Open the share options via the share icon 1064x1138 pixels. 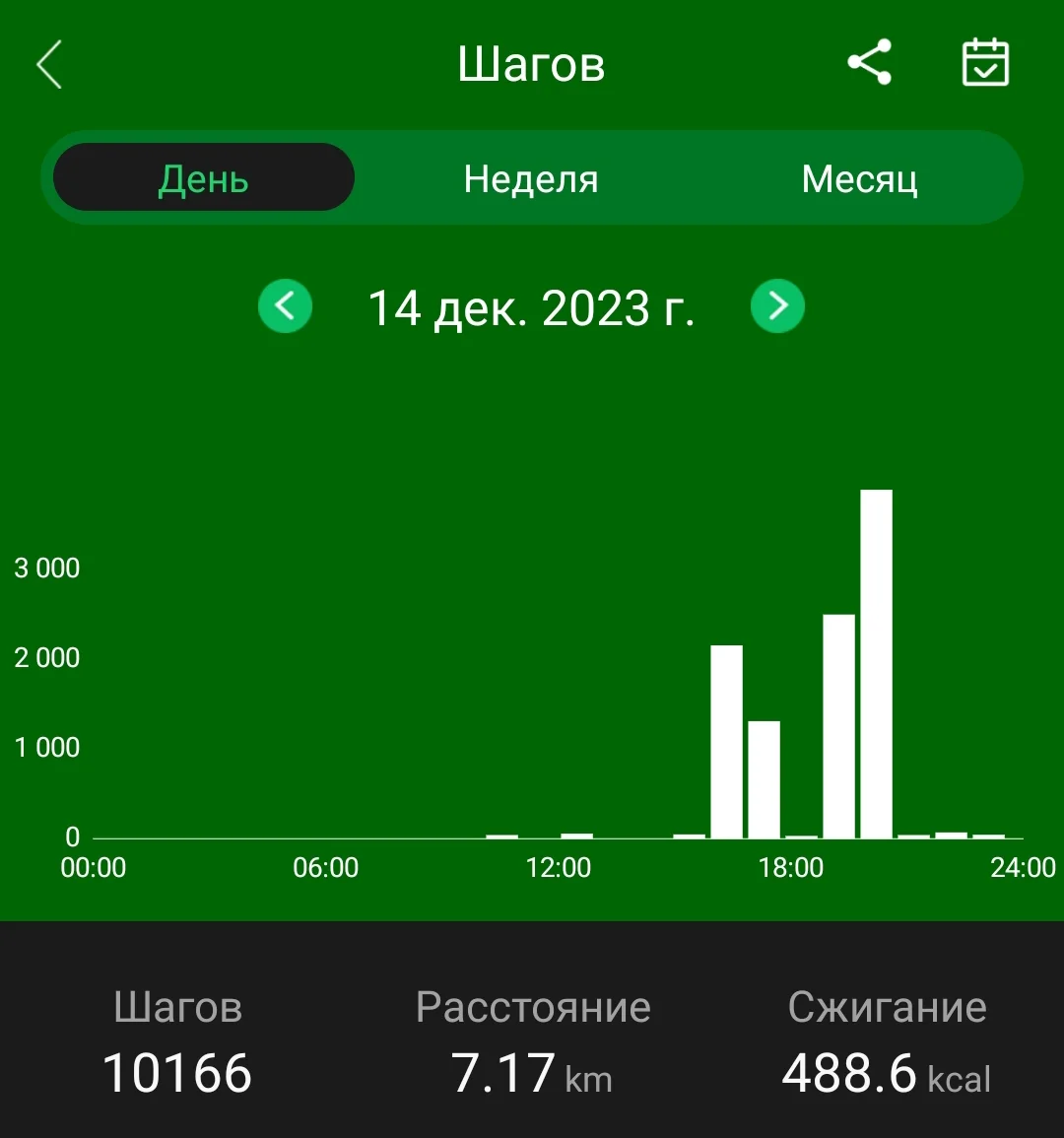click(871, 62)
